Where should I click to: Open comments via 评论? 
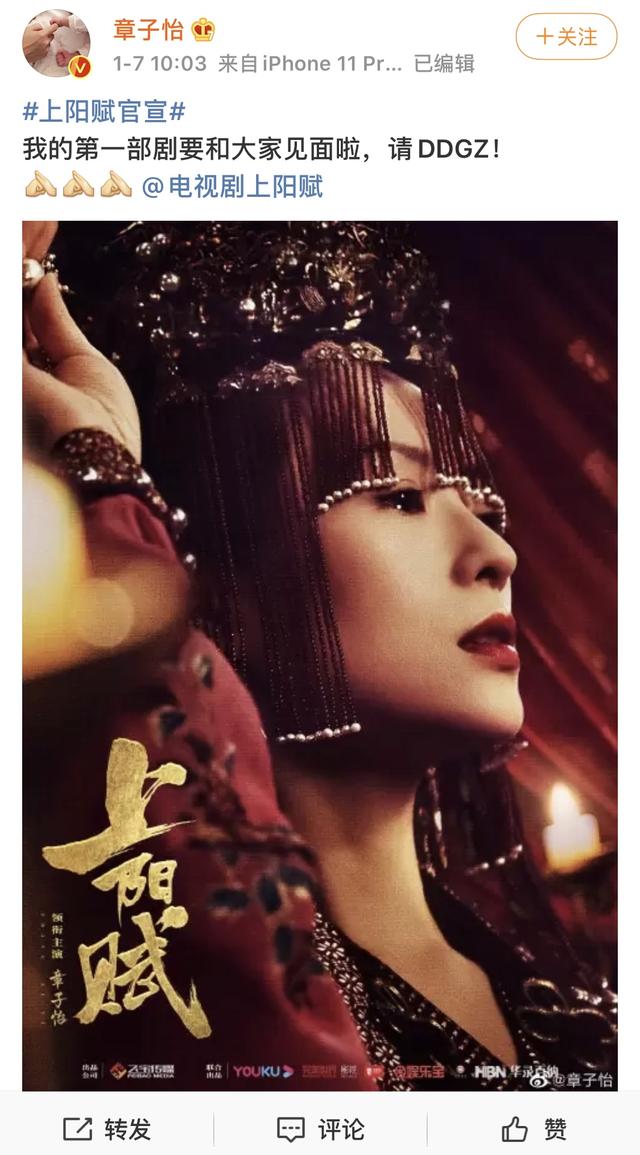pyautogui.click(x=320, y=1129)
